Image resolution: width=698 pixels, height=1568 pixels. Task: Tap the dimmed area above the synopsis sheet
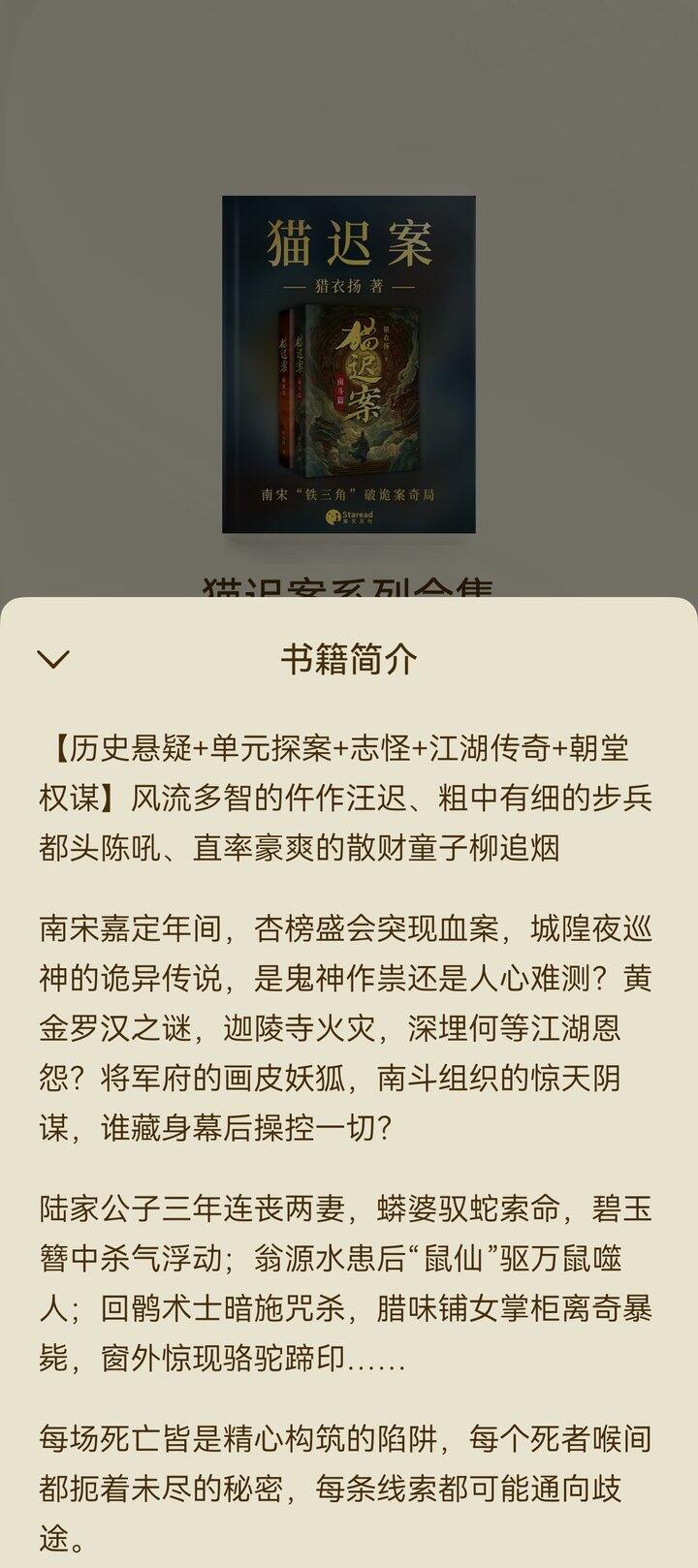pos(349,97)
